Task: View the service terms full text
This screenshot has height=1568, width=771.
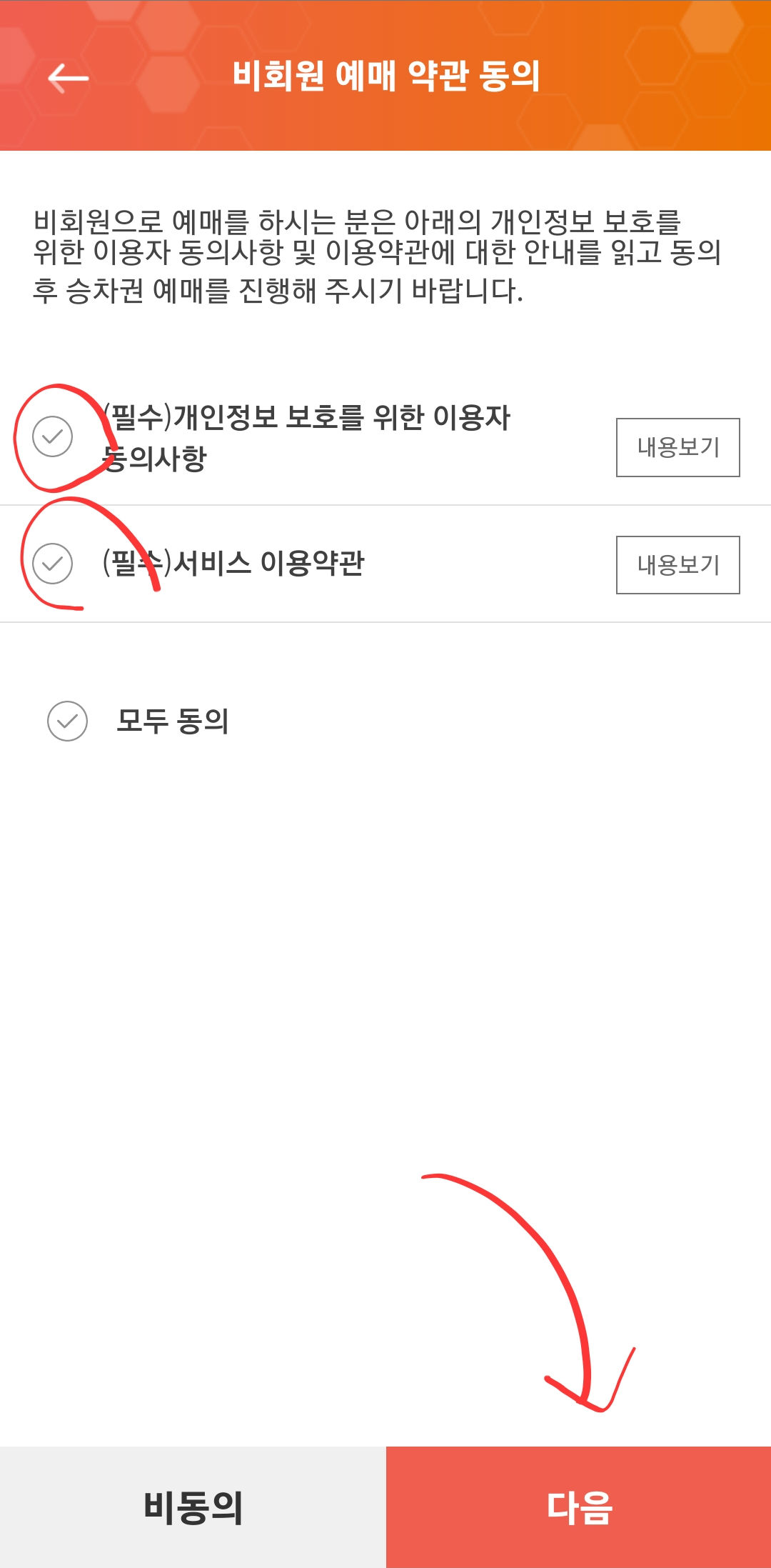Action: [677, 565]
